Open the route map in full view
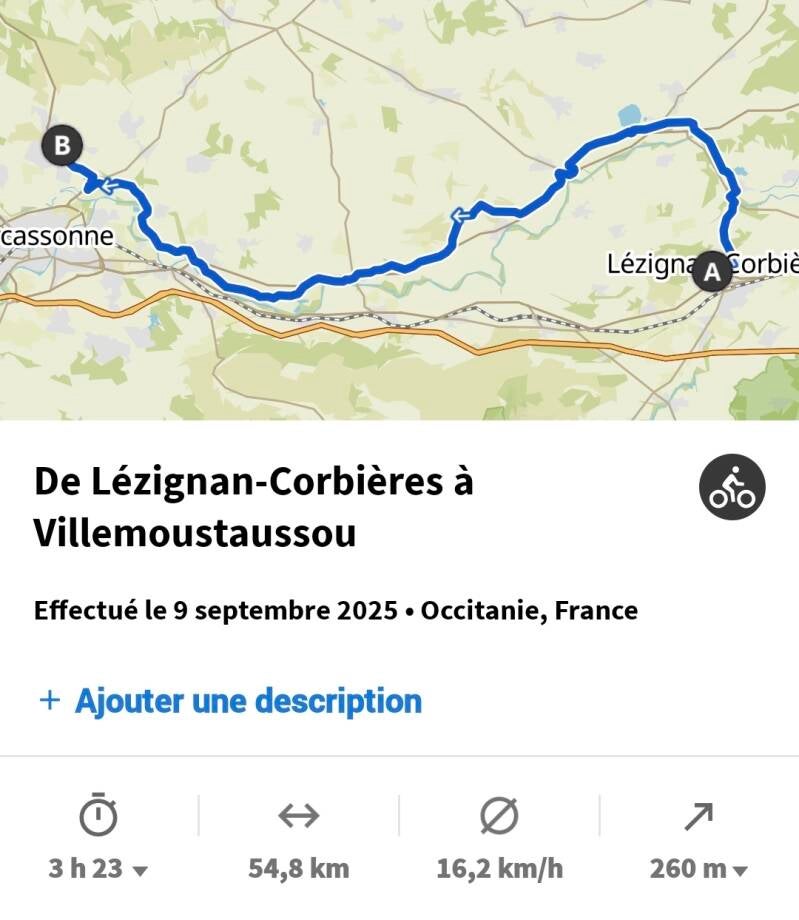 click(400, 210)
